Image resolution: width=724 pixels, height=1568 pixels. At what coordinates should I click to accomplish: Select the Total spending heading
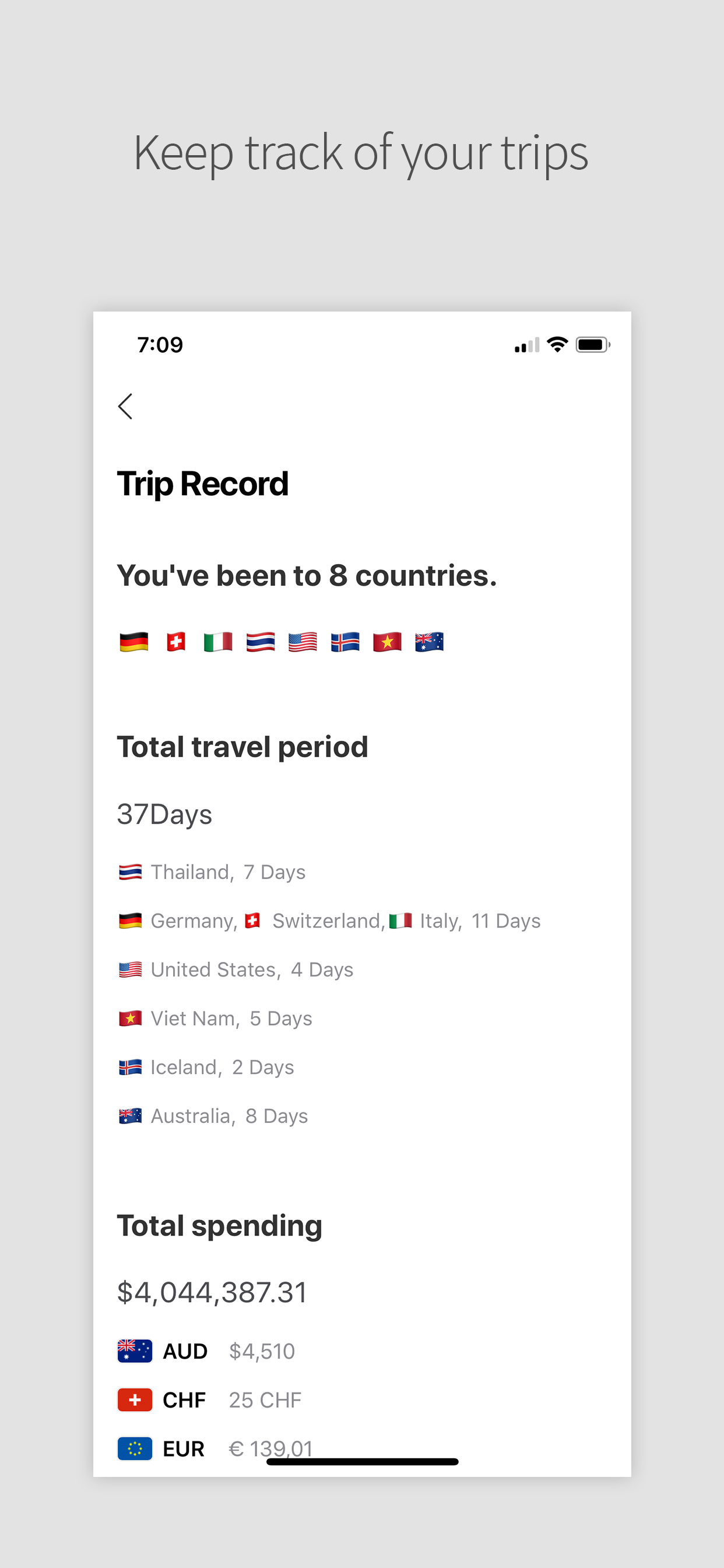[220, 1226]
